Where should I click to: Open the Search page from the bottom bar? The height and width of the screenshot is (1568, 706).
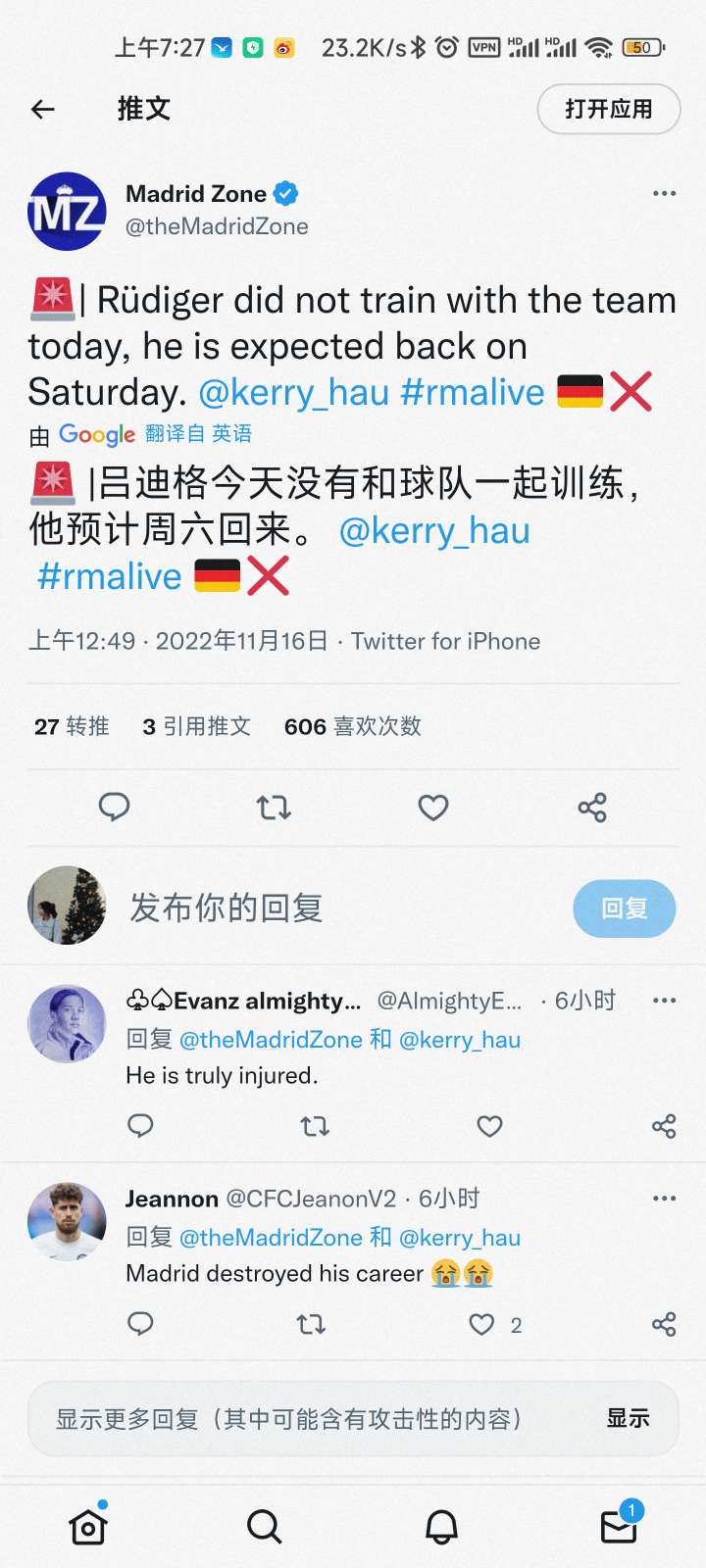coord(264,1526)
